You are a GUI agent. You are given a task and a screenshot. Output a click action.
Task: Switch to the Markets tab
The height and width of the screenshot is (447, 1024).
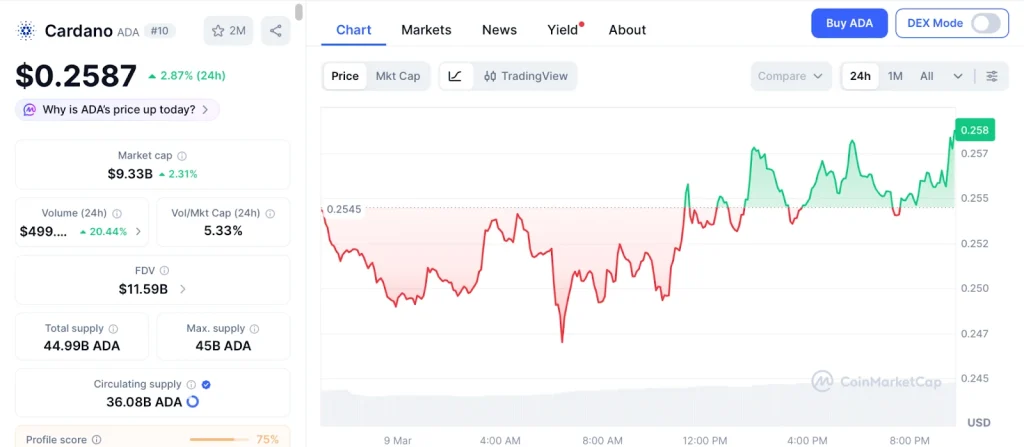coord(426,30)
